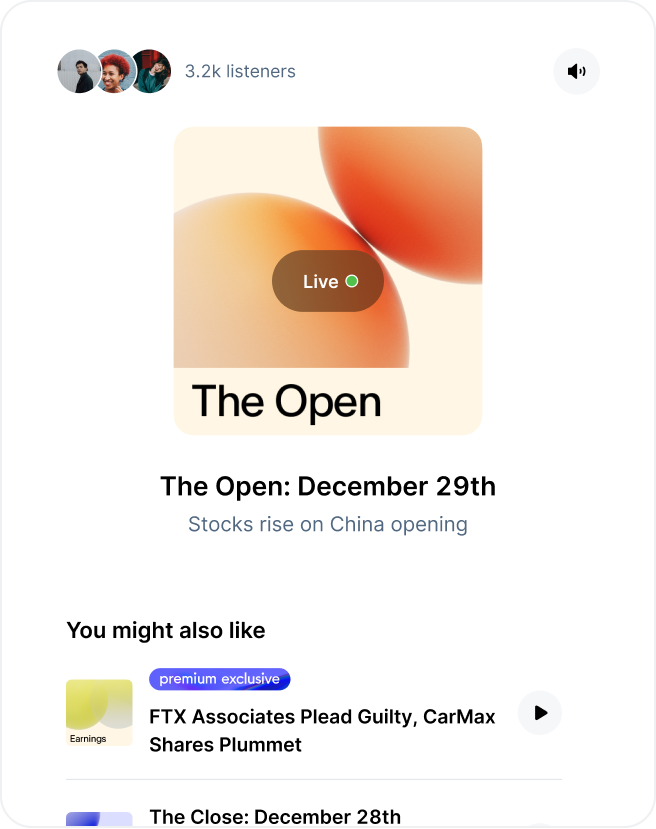The width and height of the screenshot is (656, 829).
Task: Open the FTX Associates Plead Guilty episode row
Action: (x=322, y=730)
